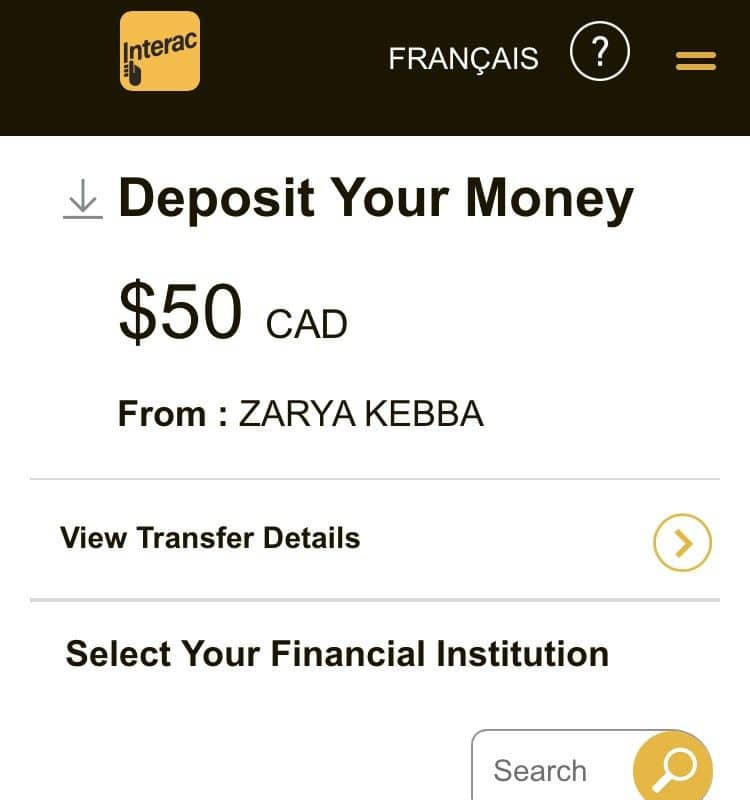The height and width of the screenshot is (800, 750).
Task: Tap the financial institution search field
Action: (x=545, y=770)
